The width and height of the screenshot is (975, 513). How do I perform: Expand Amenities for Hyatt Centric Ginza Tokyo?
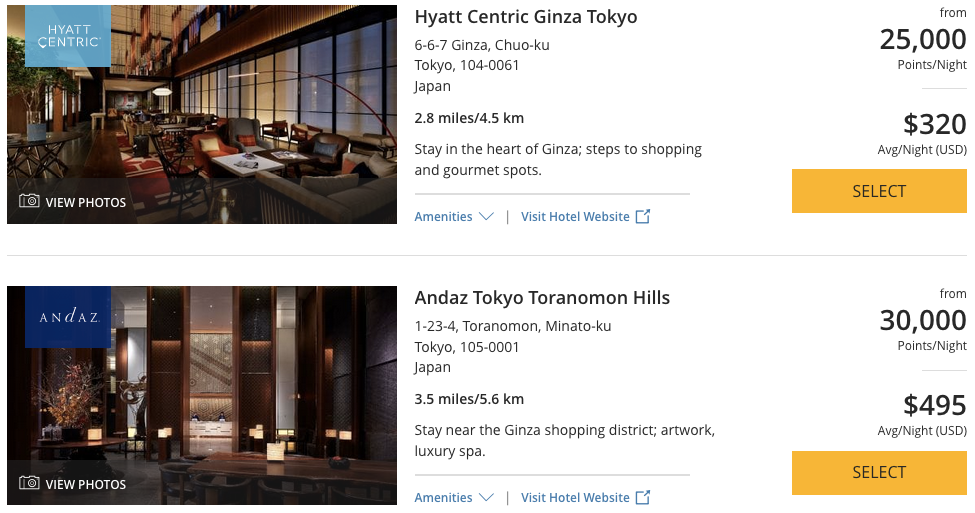pyautogui.click(x=454, y=217)
